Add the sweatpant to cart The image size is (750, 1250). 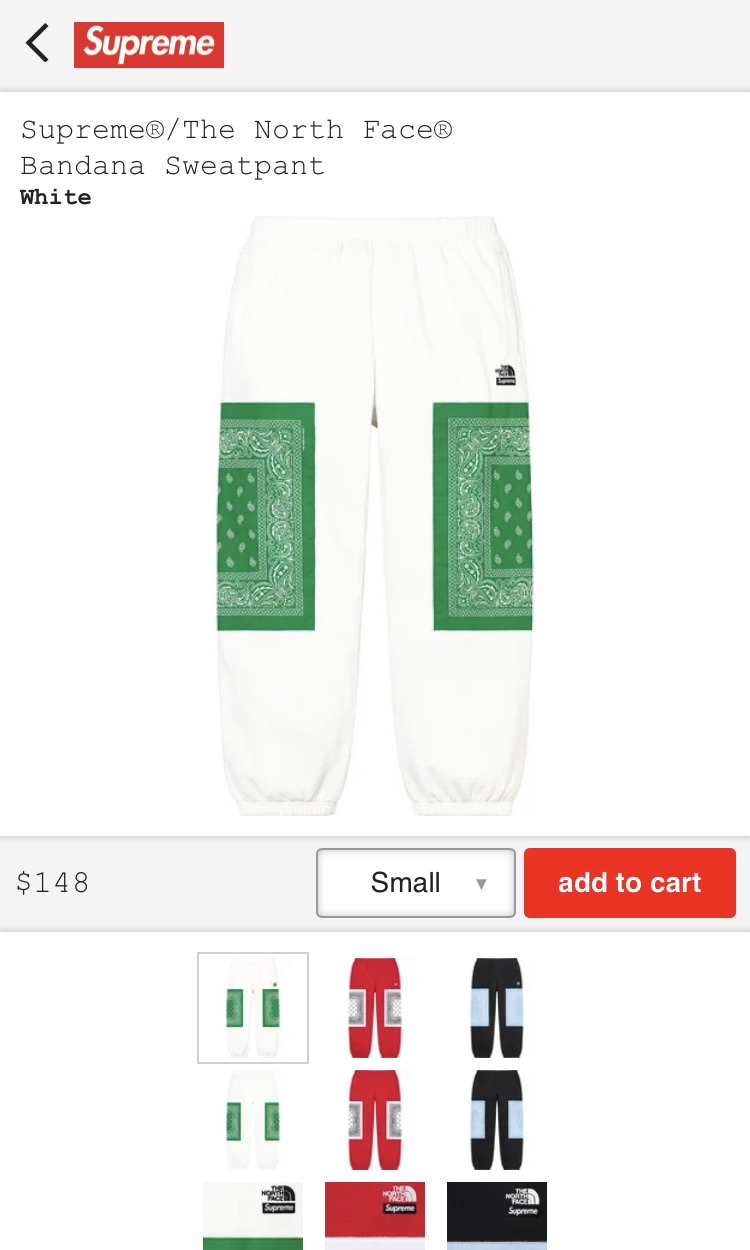[630, 883]
